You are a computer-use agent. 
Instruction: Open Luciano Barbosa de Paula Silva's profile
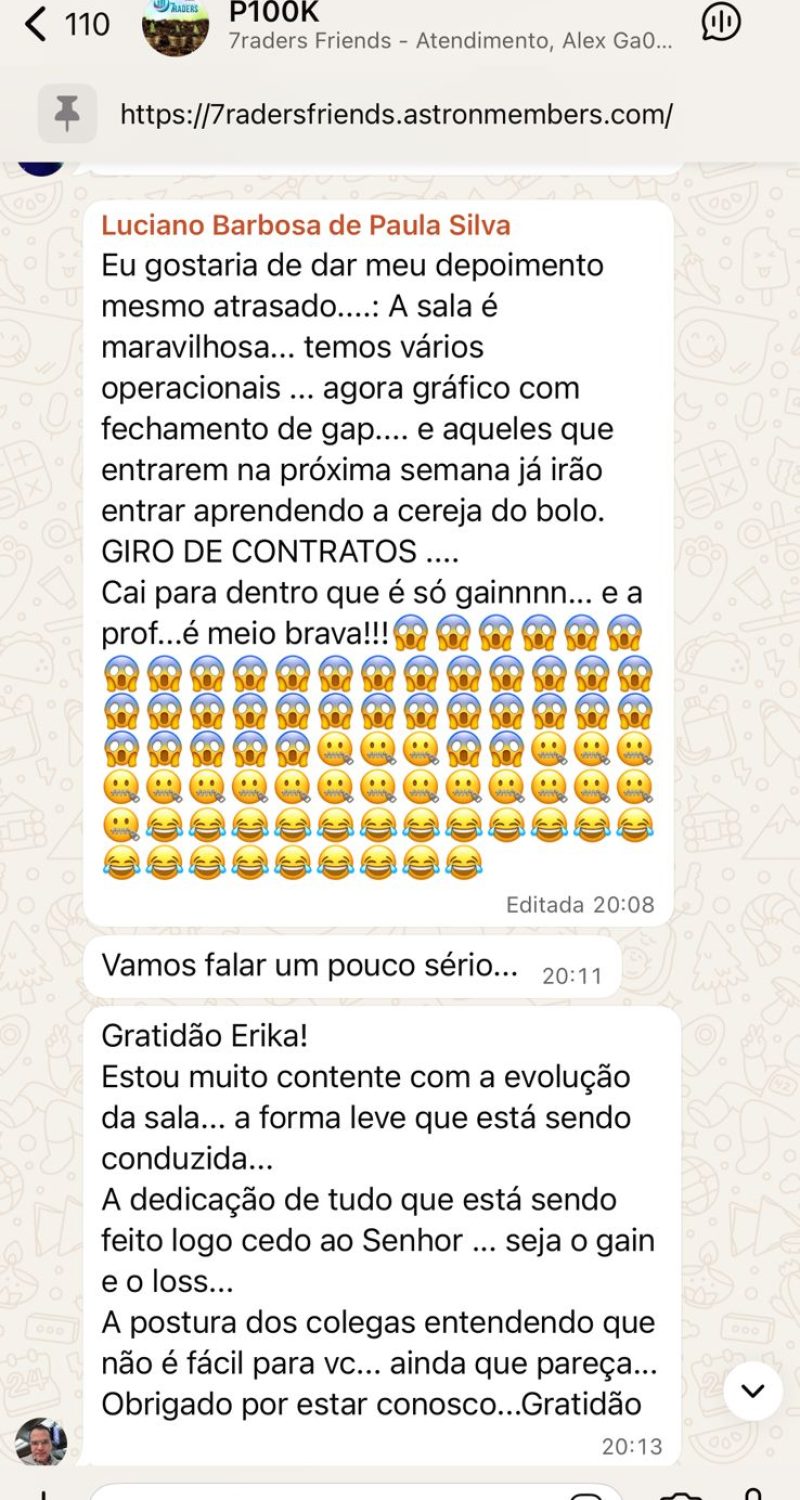(306, 225)
